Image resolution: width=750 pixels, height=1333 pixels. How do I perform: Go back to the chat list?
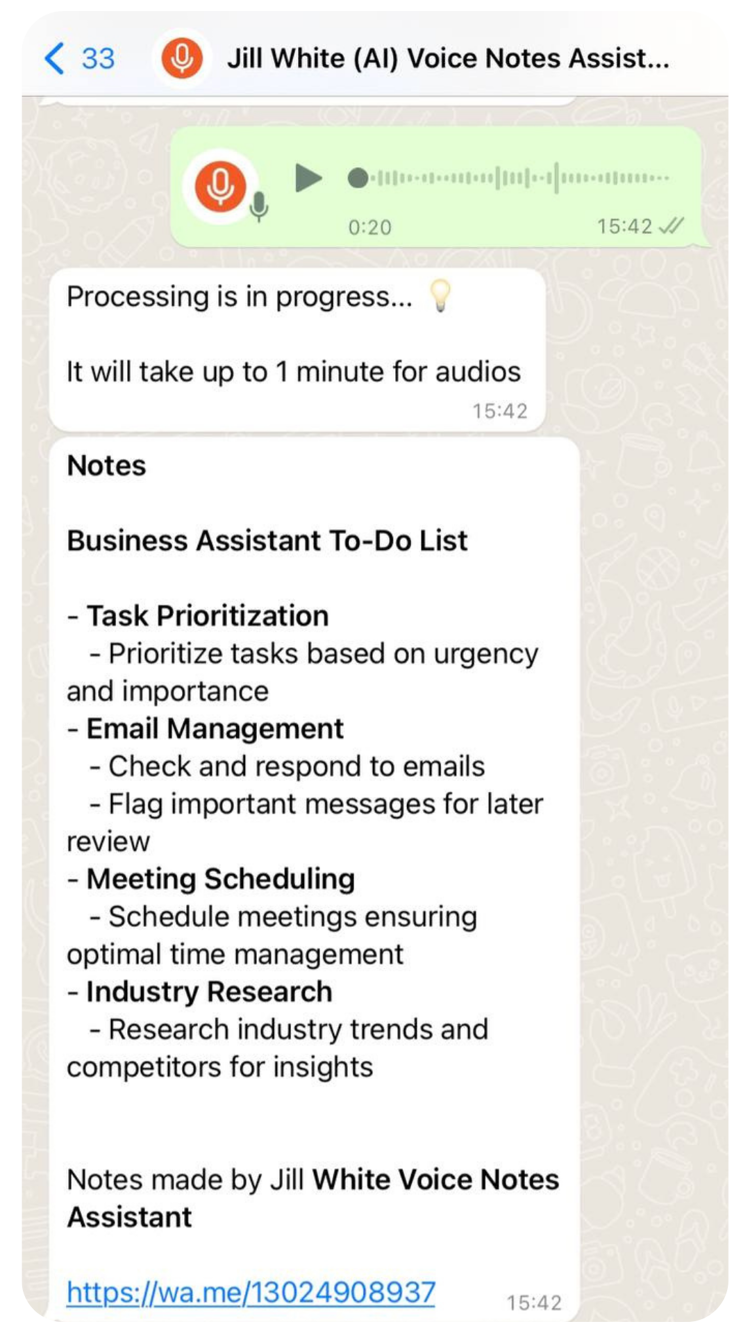pos(78,58)
